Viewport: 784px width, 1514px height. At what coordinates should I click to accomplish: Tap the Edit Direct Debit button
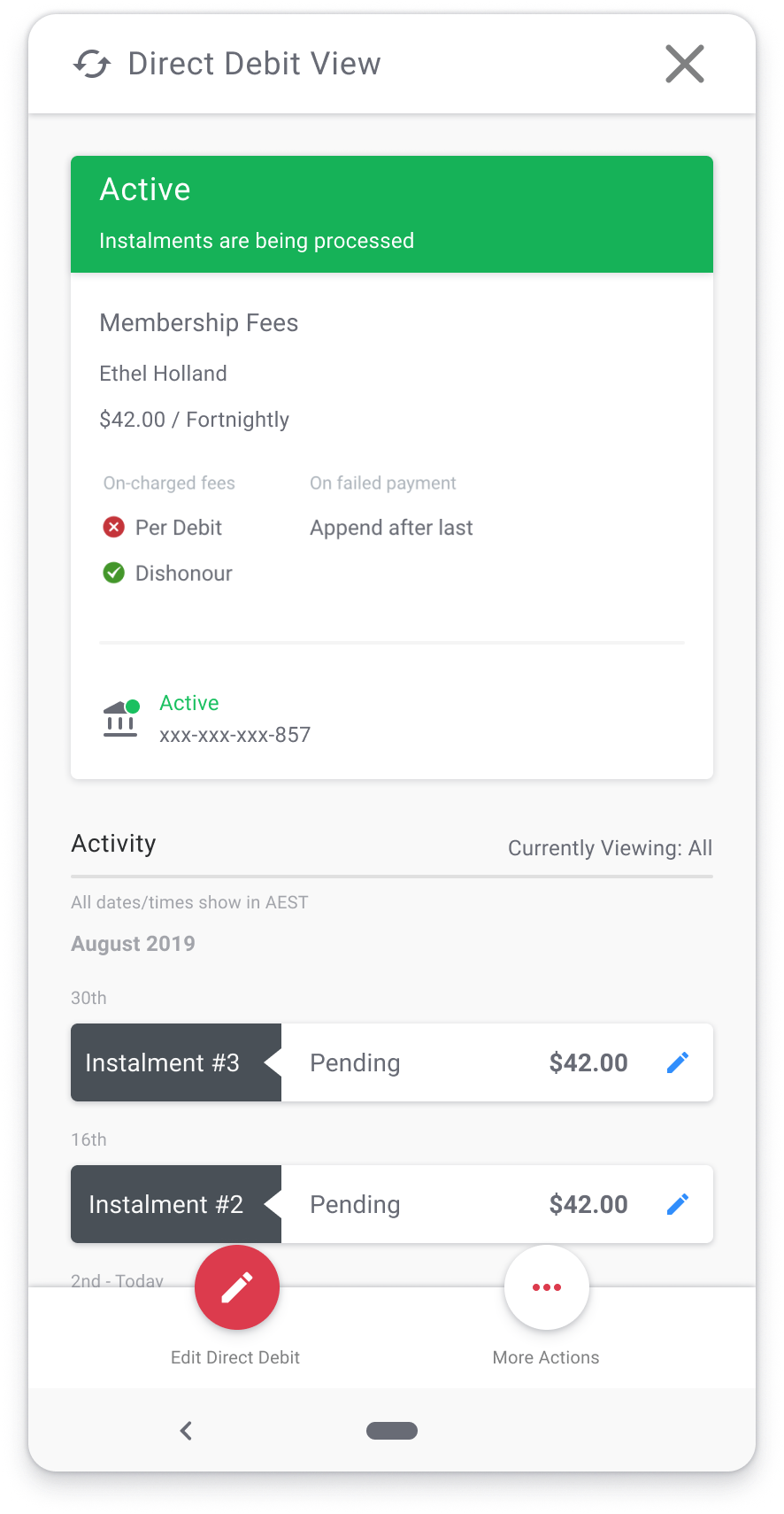[x=236, y=1287]
